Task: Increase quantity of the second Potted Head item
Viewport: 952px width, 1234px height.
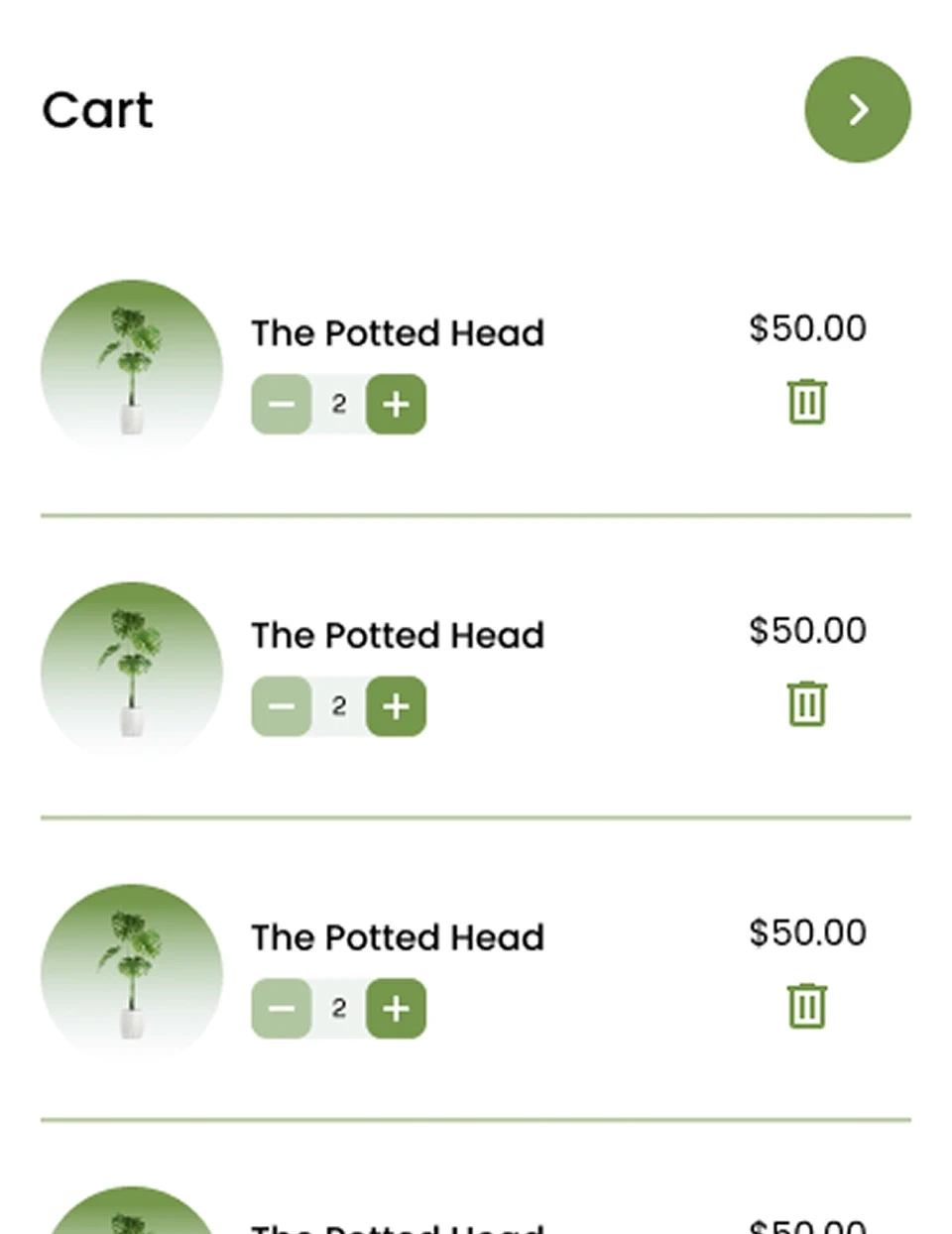Action: pyautogui.click(x=396, y=706)
